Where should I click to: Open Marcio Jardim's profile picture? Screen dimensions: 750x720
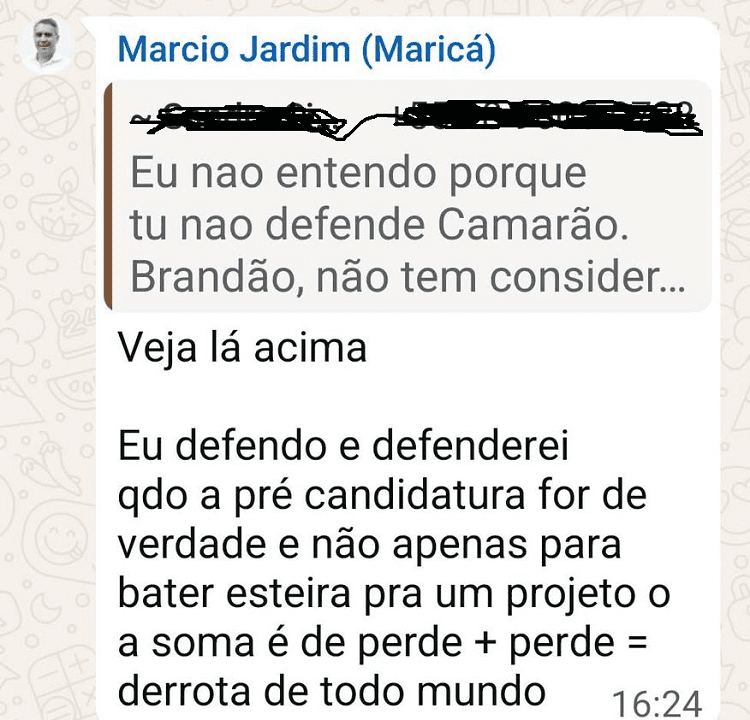click(x=47, y=45)
